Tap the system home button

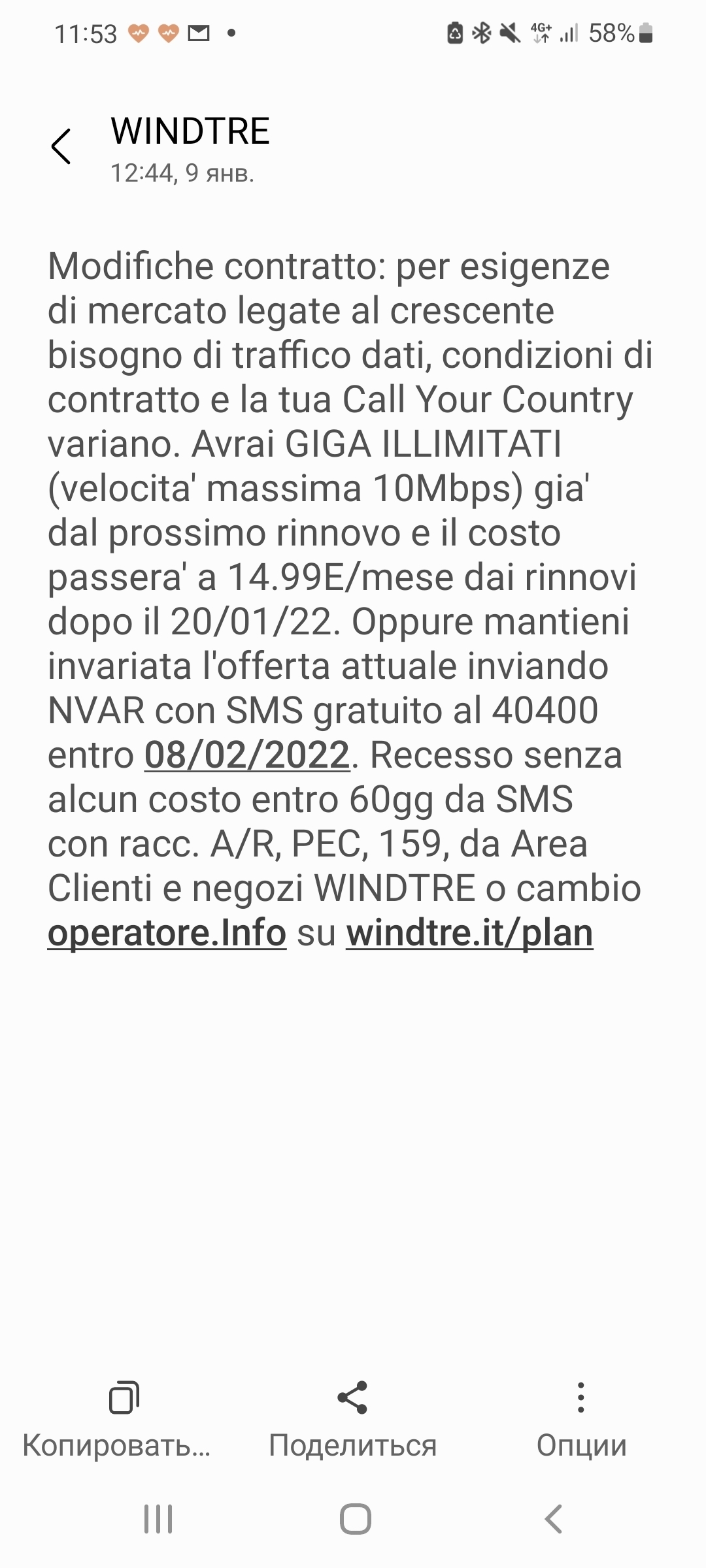[355, 1519]
